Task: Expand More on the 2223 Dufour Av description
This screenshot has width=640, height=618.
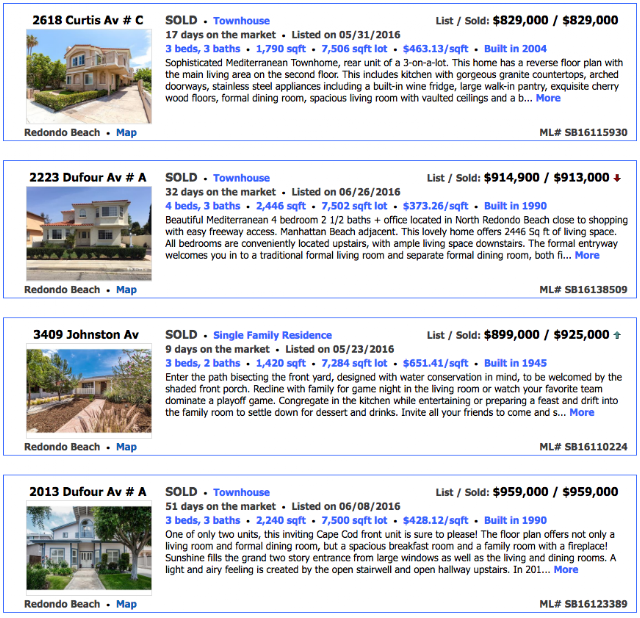Action: 587,255
